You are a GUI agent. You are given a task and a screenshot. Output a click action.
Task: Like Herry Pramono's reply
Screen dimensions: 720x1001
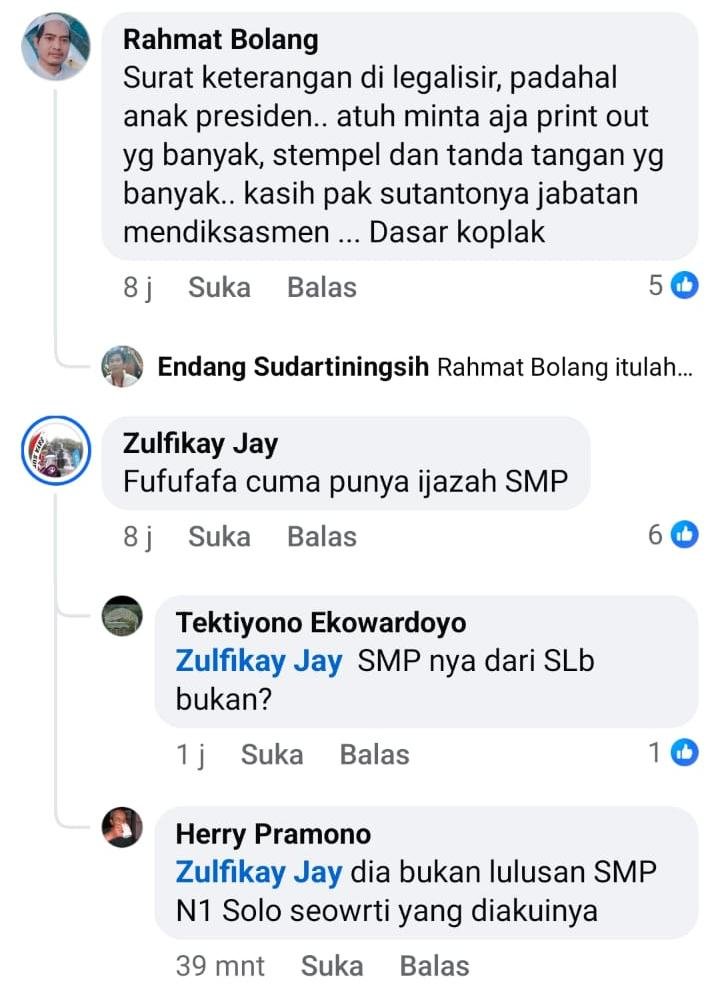point(331,965)
